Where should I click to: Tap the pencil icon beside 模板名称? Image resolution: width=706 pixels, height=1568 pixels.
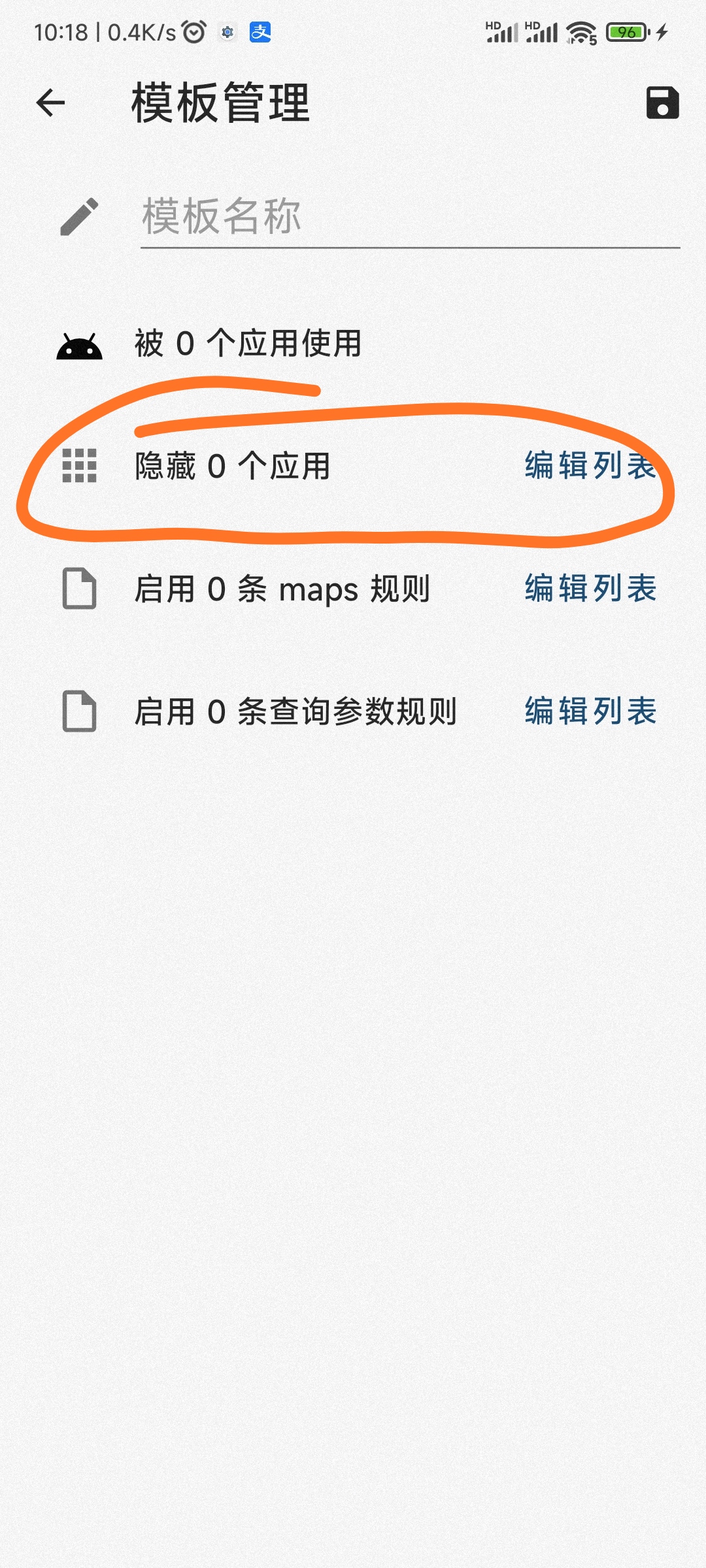coord(78,218)
